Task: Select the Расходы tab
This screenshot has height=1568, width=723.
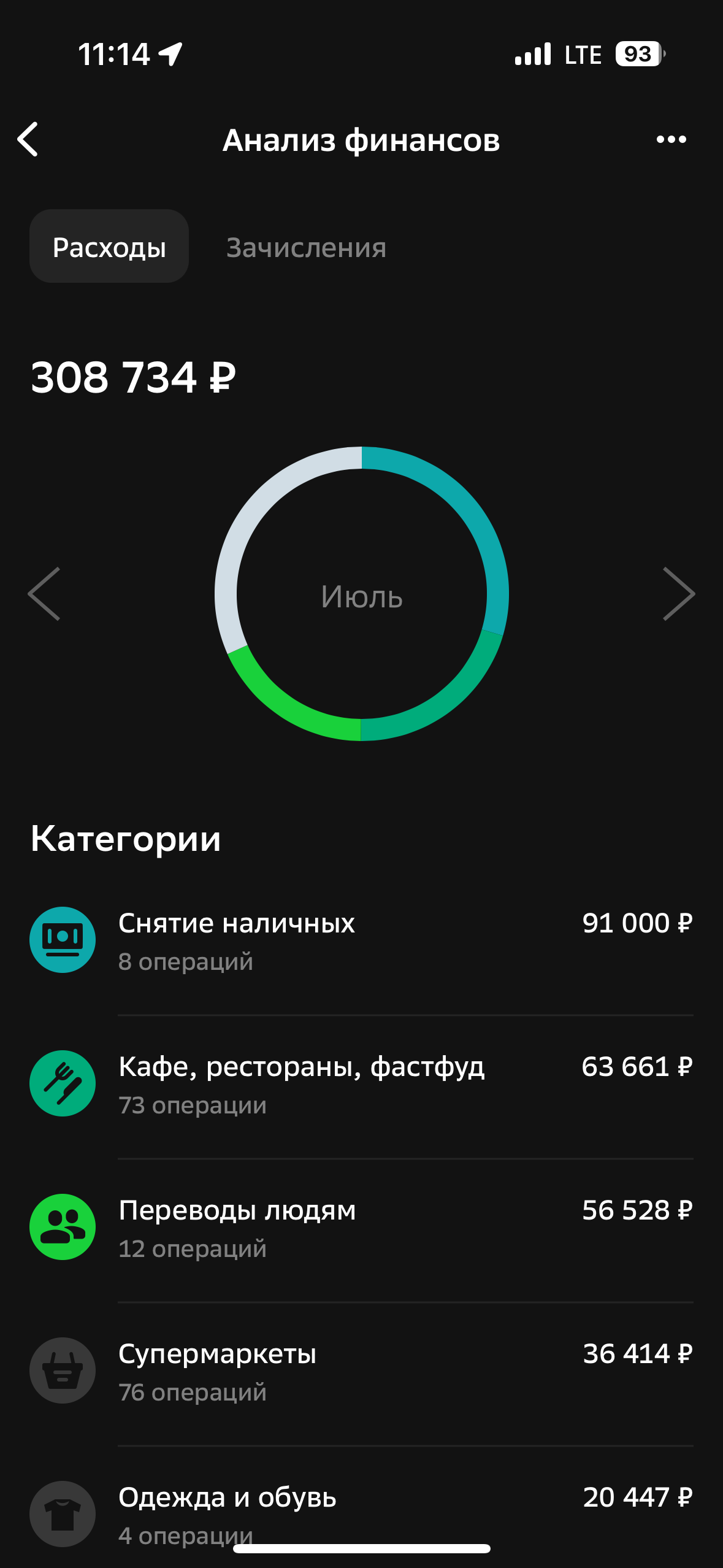Action: coord(109,247)
